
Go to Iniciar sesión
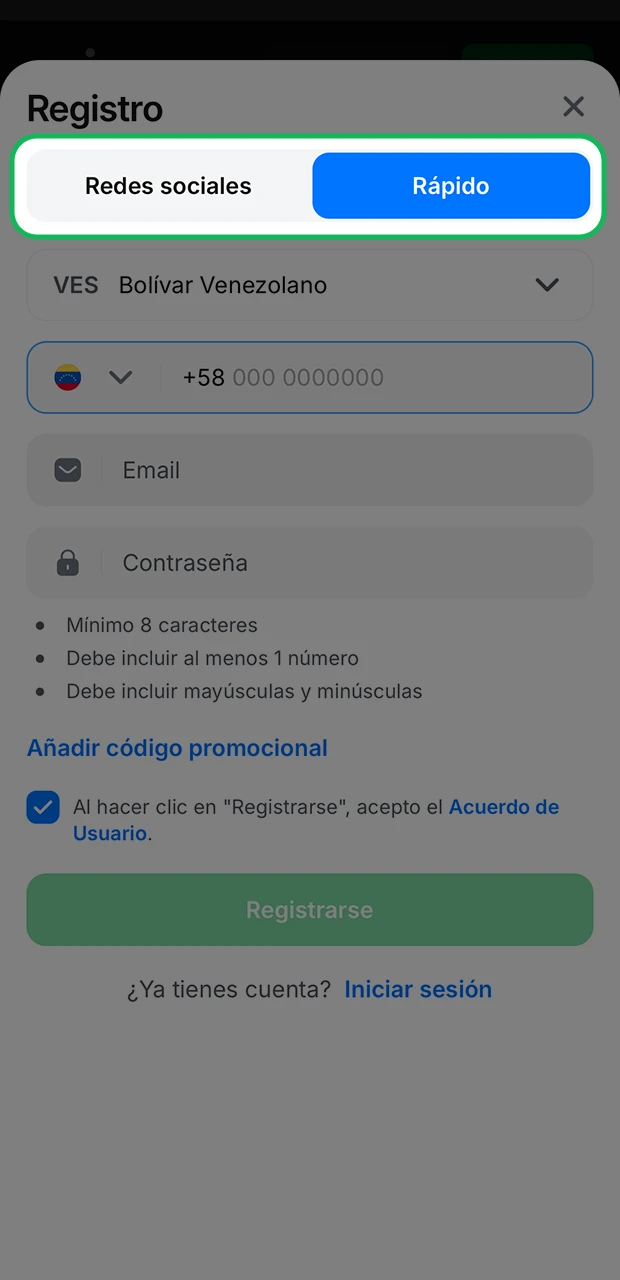(x=418, y=989)
